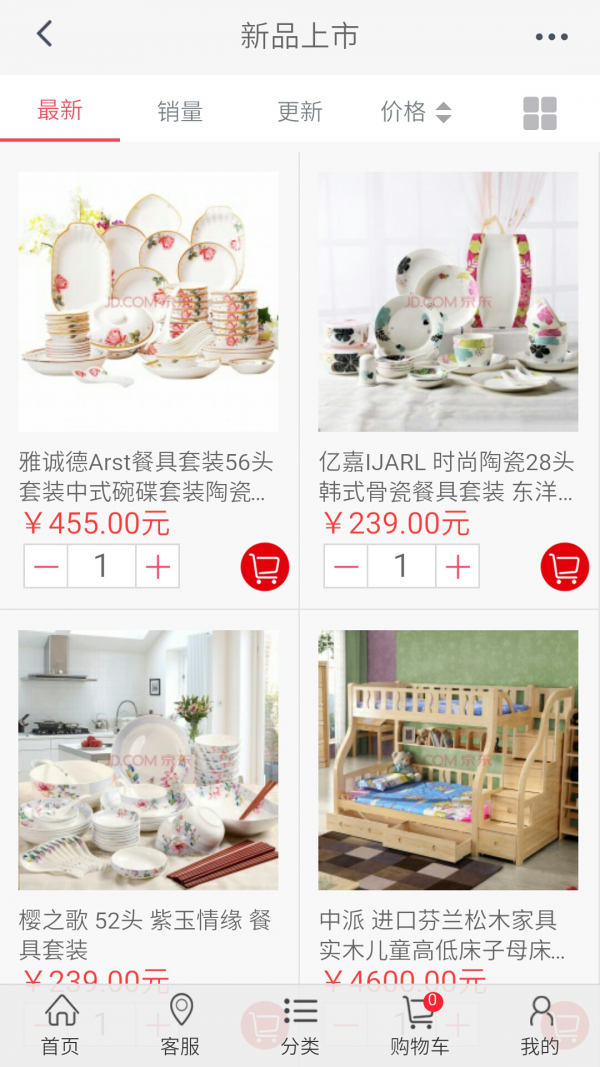Increase quantity for 亿嘉IJARL item
The width and height of the screenshot is (600, 1067).
[458, 567]
